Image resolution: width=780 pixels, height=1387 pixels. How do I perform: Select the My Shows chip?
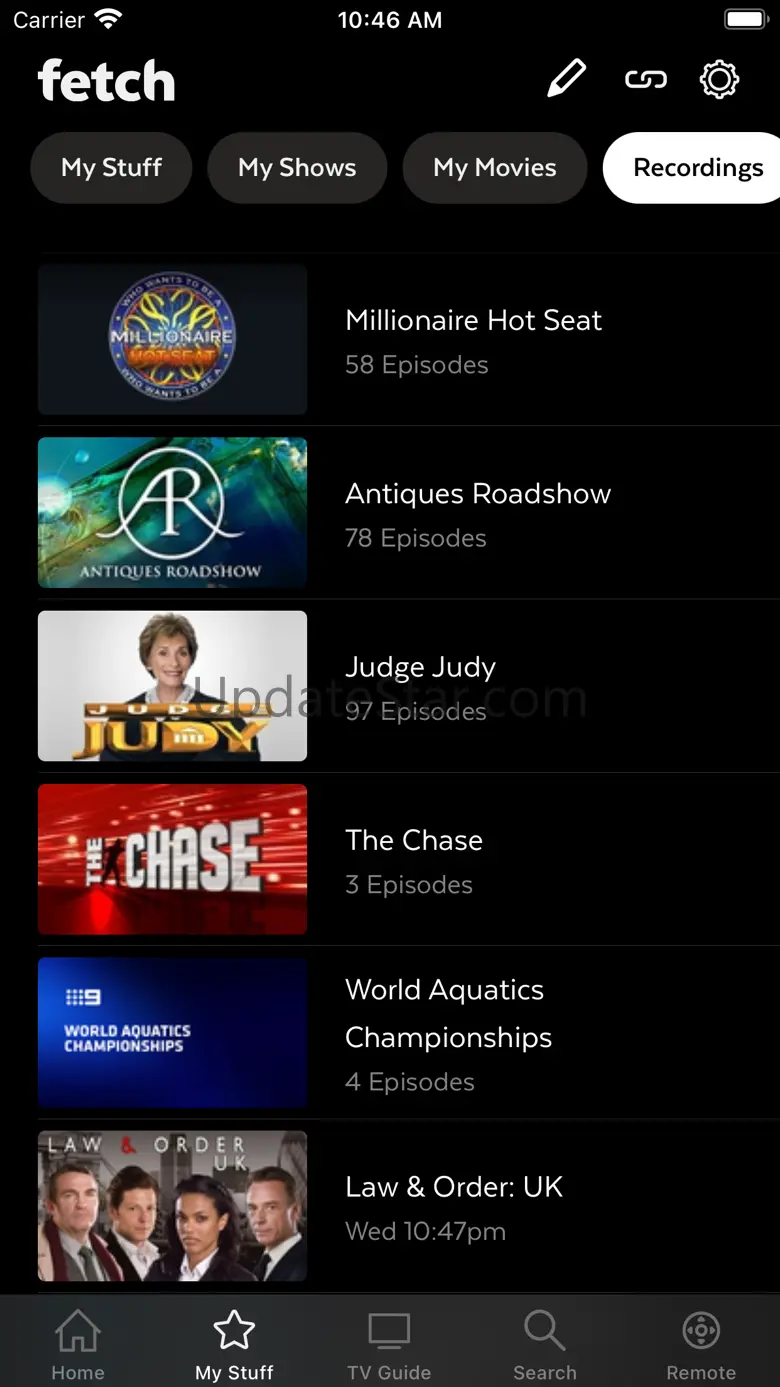tap(297, 168)
